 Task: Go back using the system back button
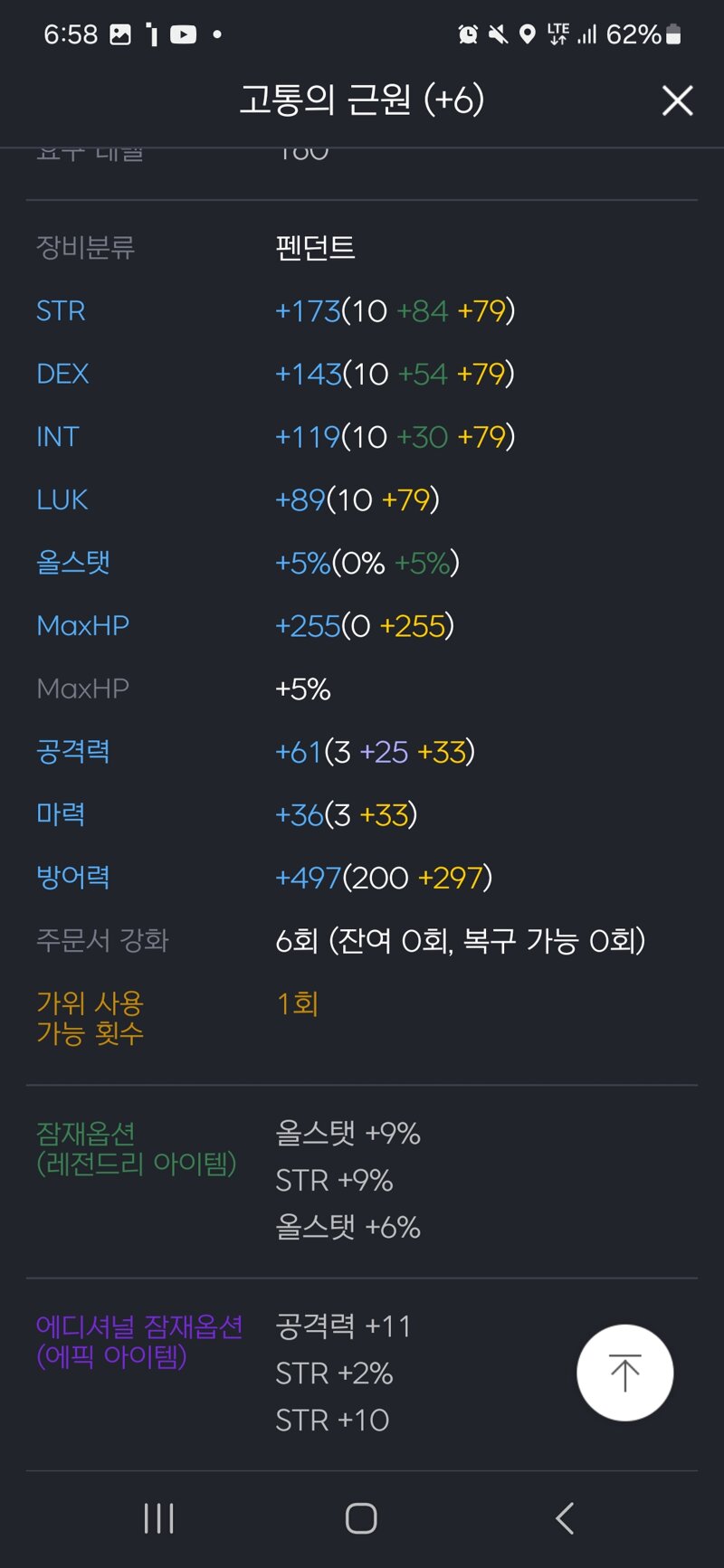pos(565,1518)
